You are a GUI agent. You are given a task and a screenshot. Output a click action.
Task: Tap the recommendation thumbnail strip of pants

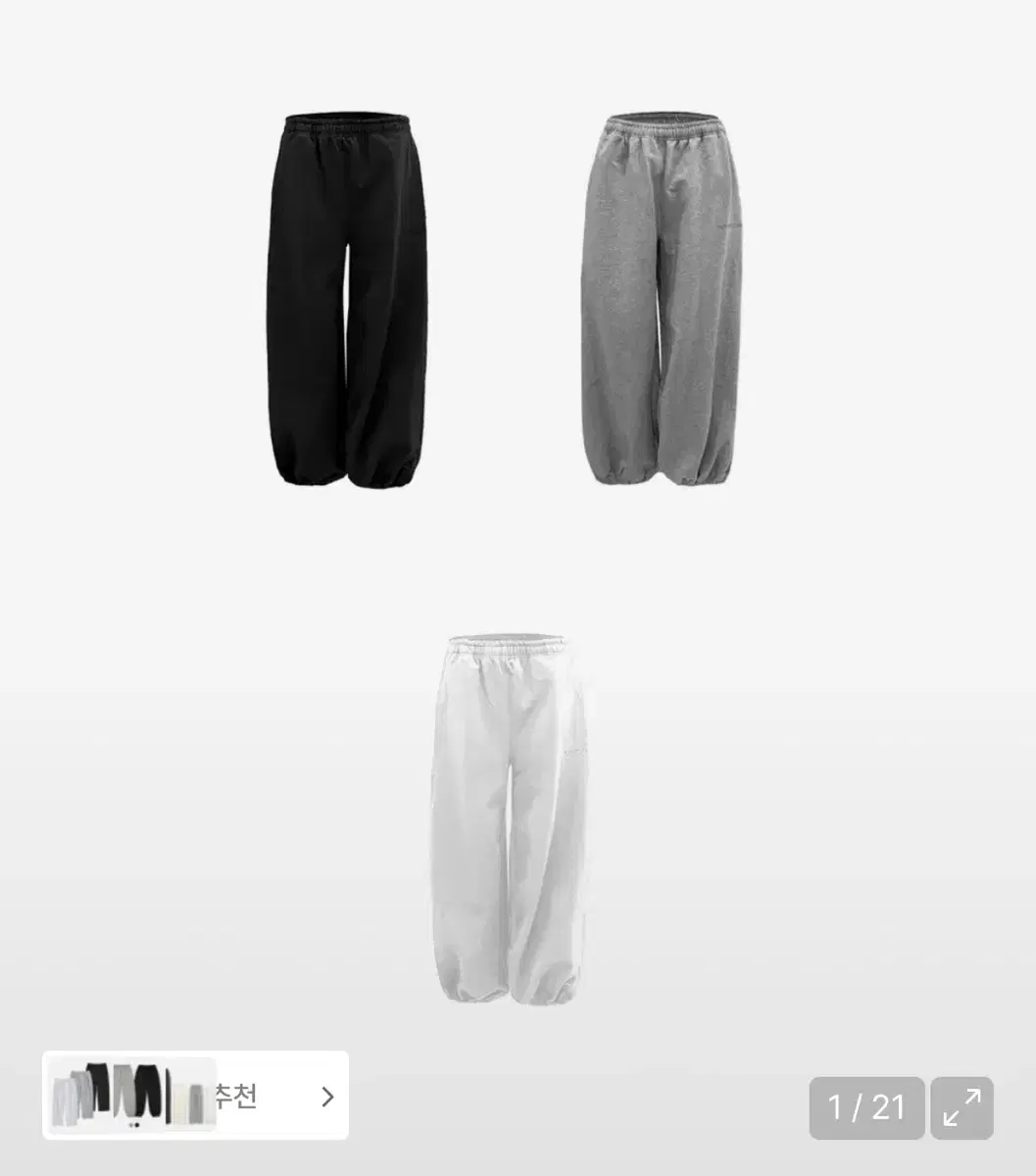tap(132, 1095)
